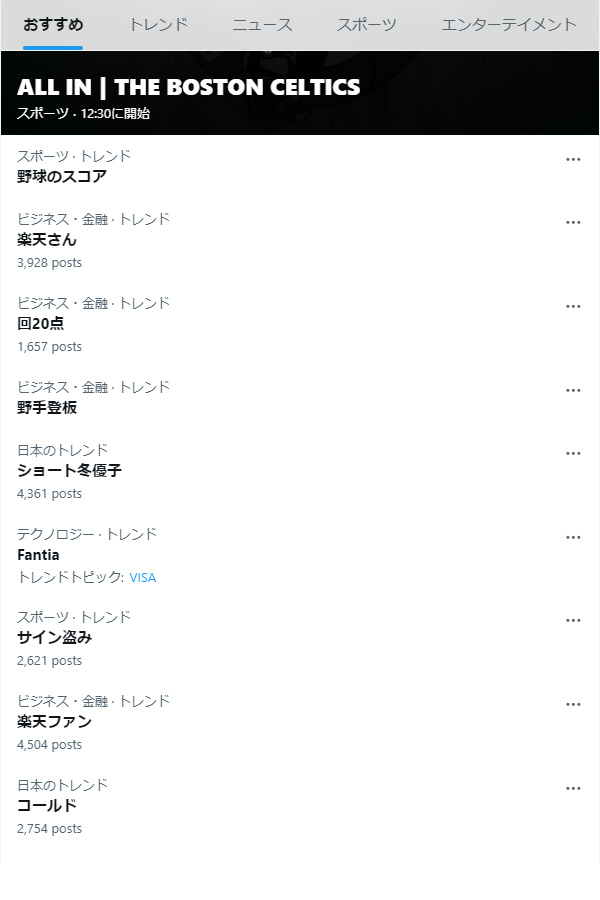Switch to the エンターテイメント tab
The height and width of the screenshot is (900, 600).
508,25
